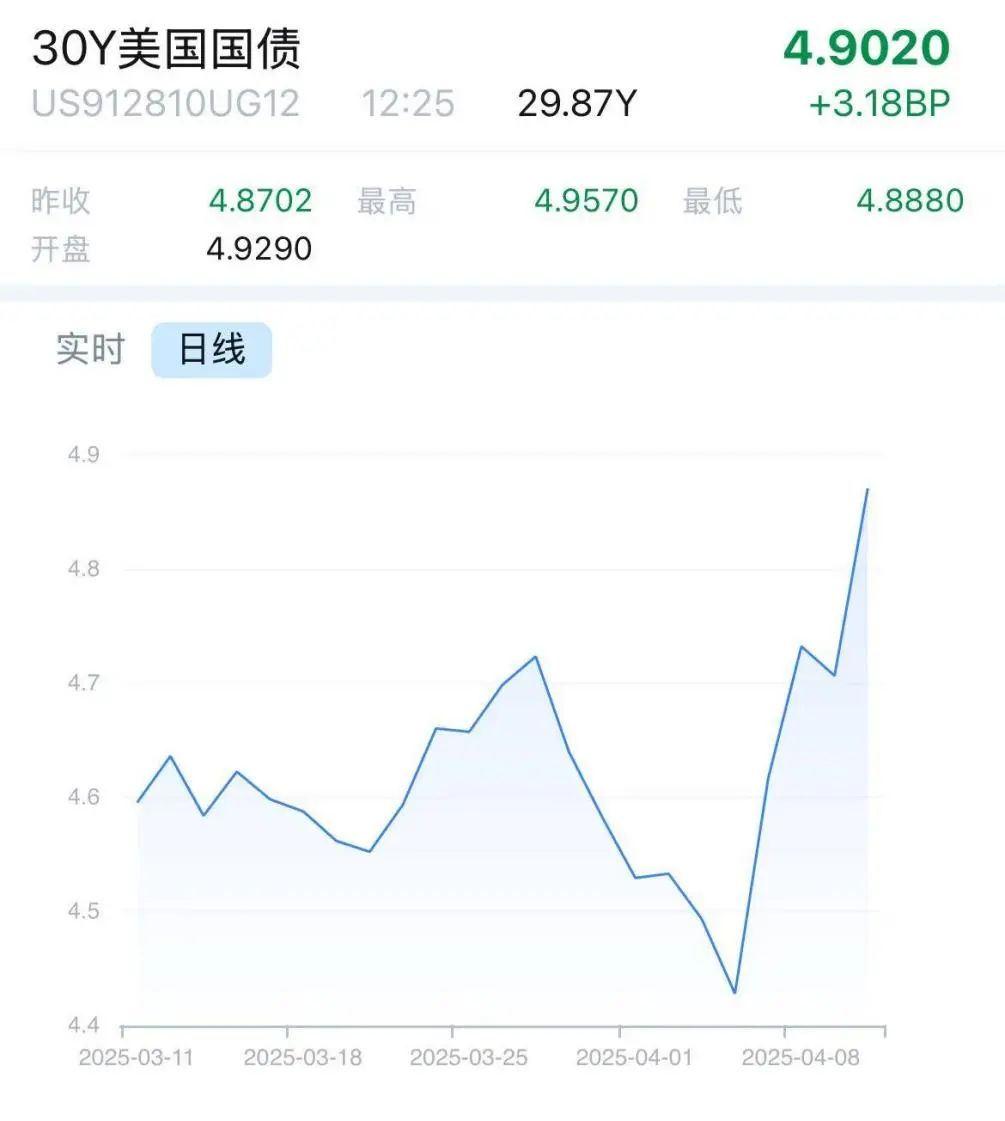This screenshot has width=1005, height=1121.
Task: Click the 最高 highest value 4.9570
Action: tap(587, 201)
